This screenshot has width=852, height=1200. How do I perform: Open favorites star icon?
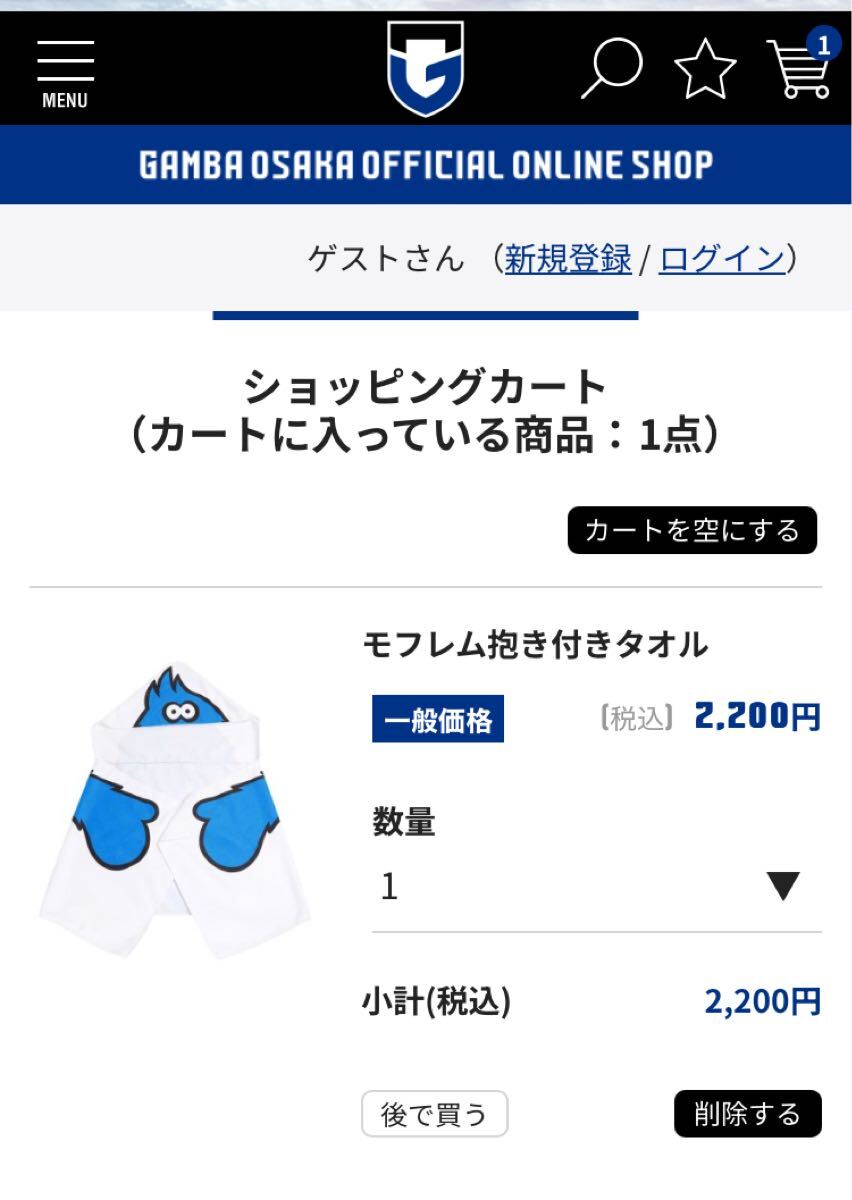[705, 70]
